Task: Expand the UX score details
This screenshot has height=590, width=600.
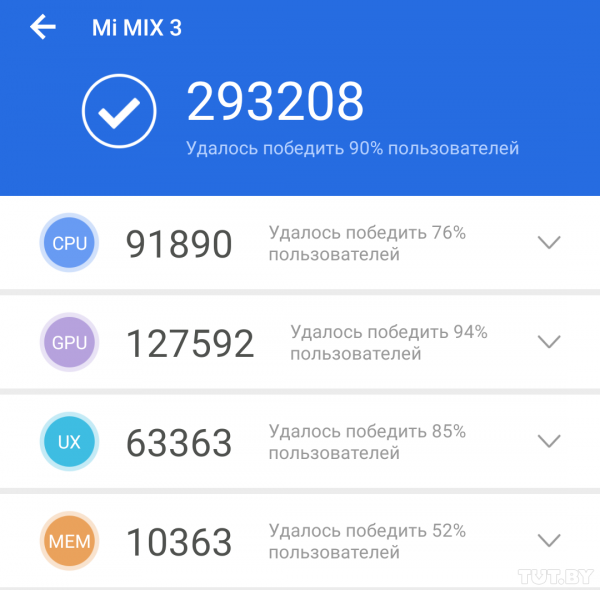Action: pos(549,441)
